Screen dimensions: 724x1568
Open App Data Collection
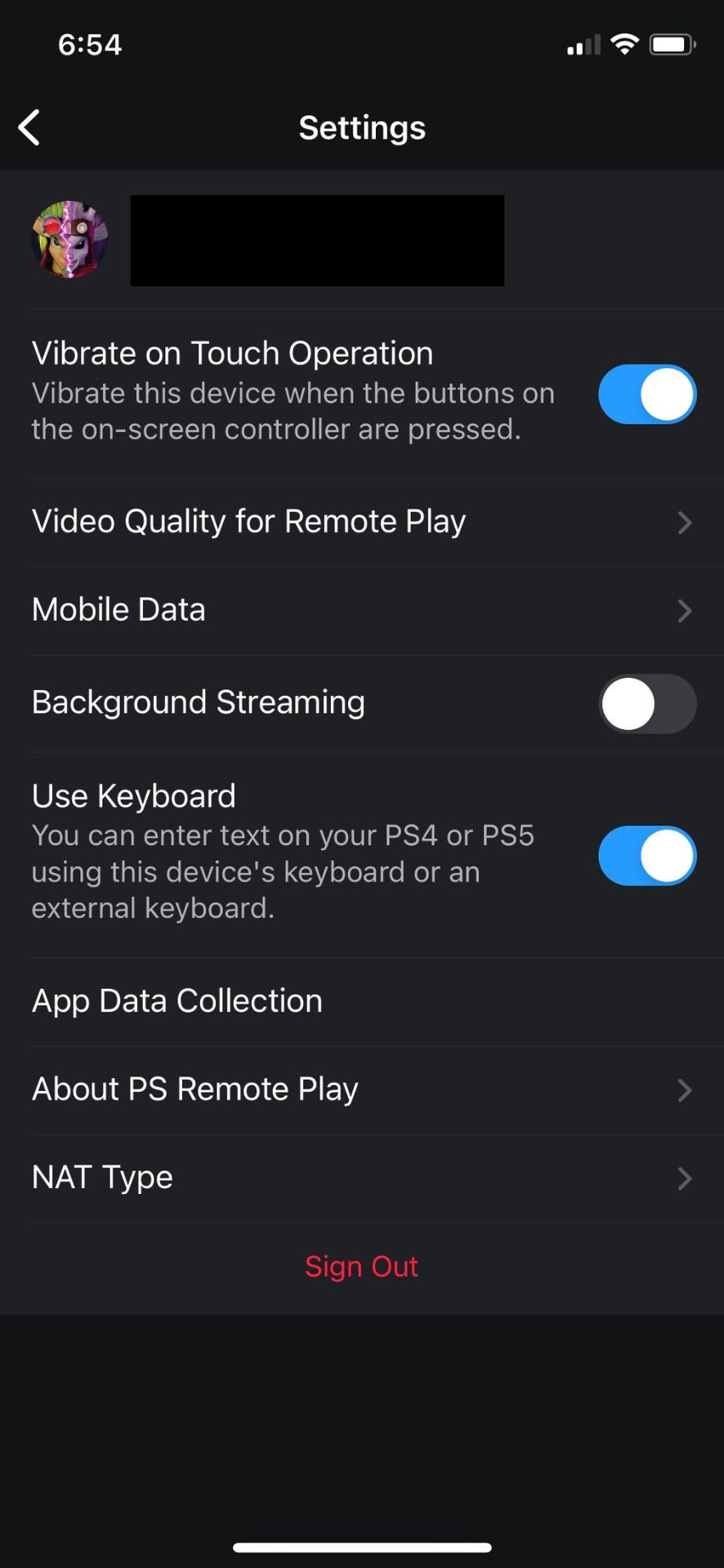pyautogui.click(x=361, y=1001)
